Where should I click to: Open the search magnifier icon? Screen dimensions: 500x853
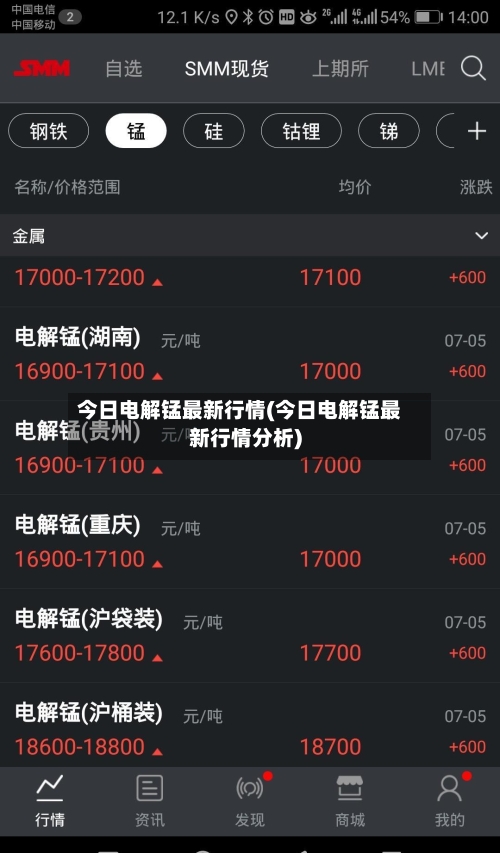(473, 69)
